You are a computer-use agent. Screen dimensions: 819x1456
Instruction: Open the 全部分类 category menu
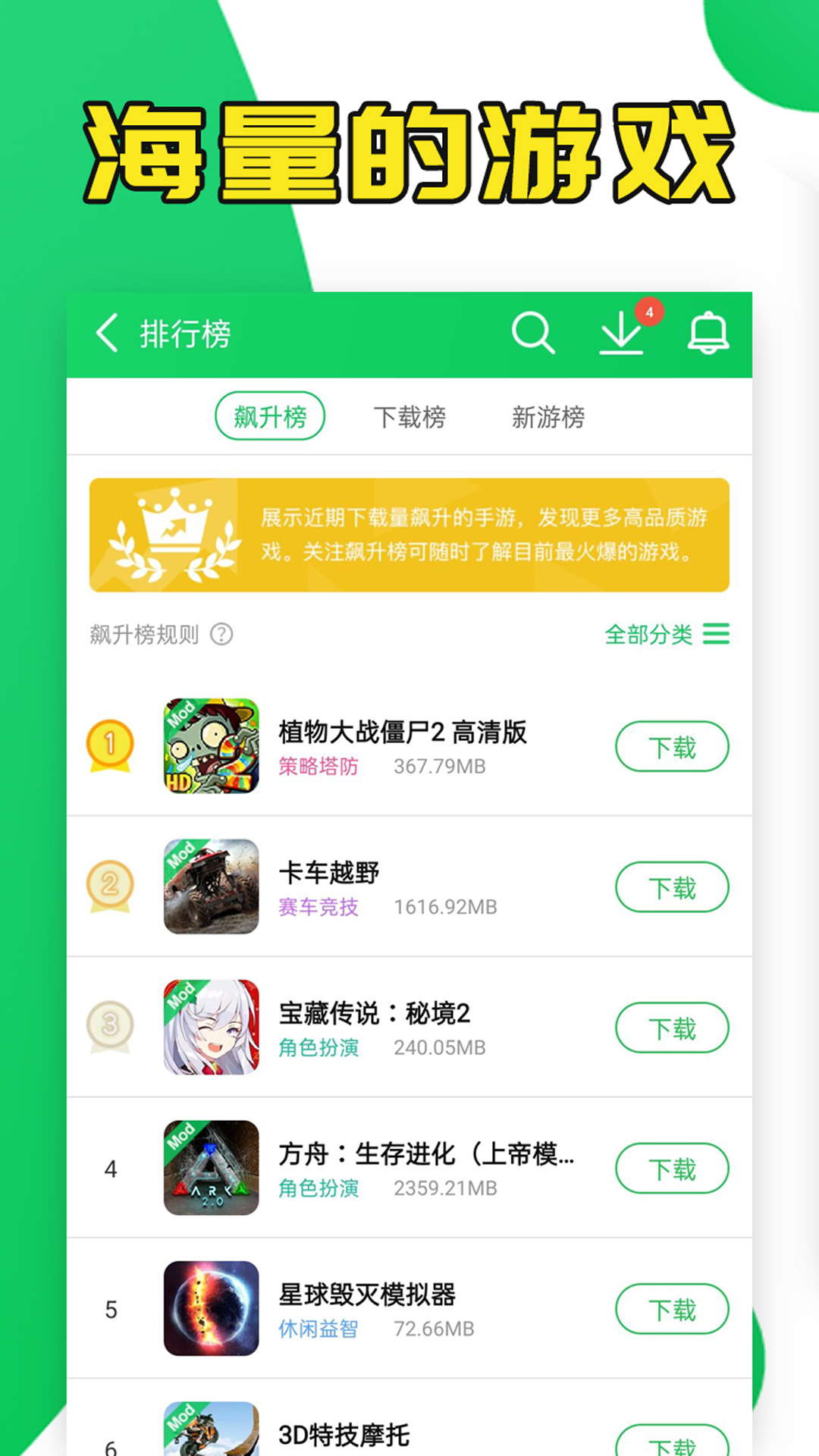click(x=648, y=635)
